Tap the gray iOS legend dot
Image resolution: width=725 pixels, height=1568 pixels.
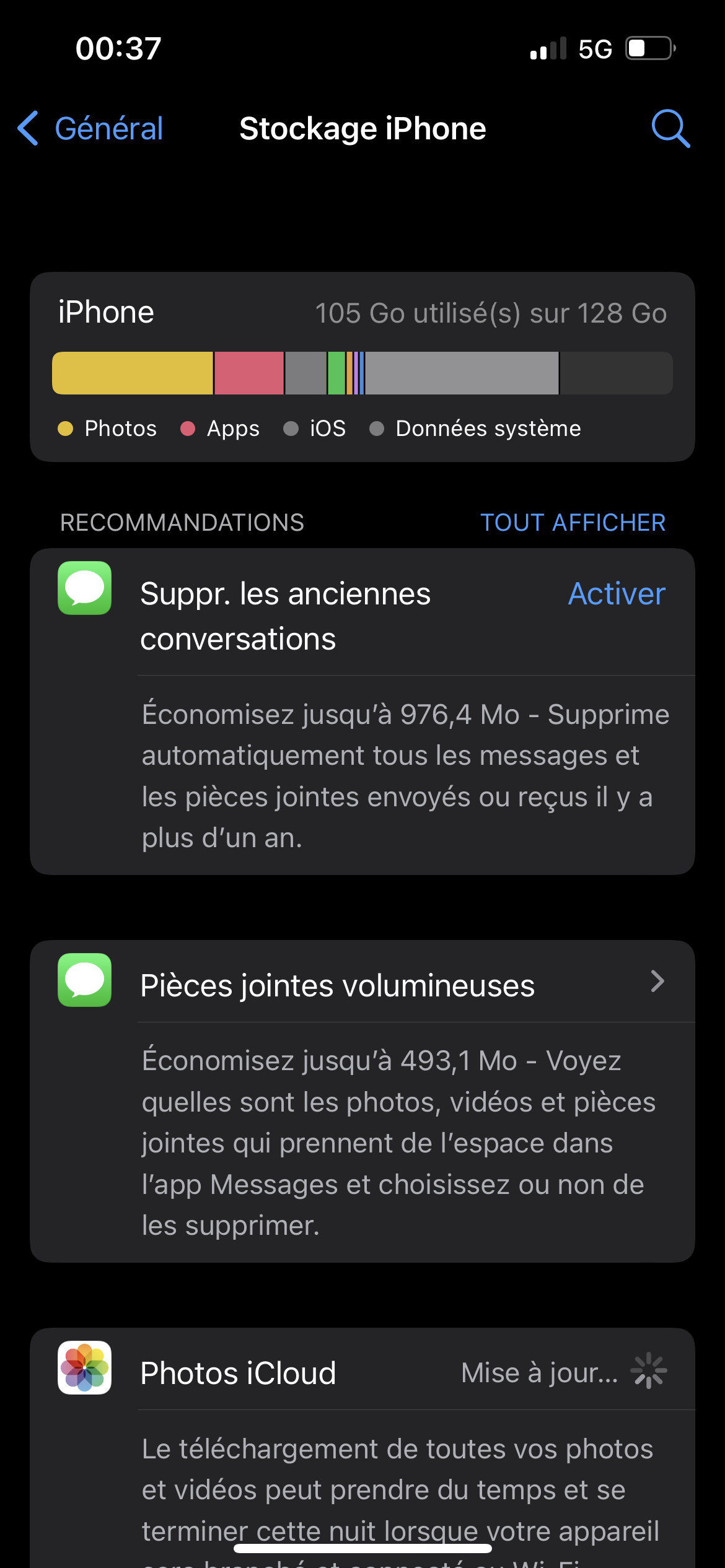pyautogui.click(x=291, y=428)
